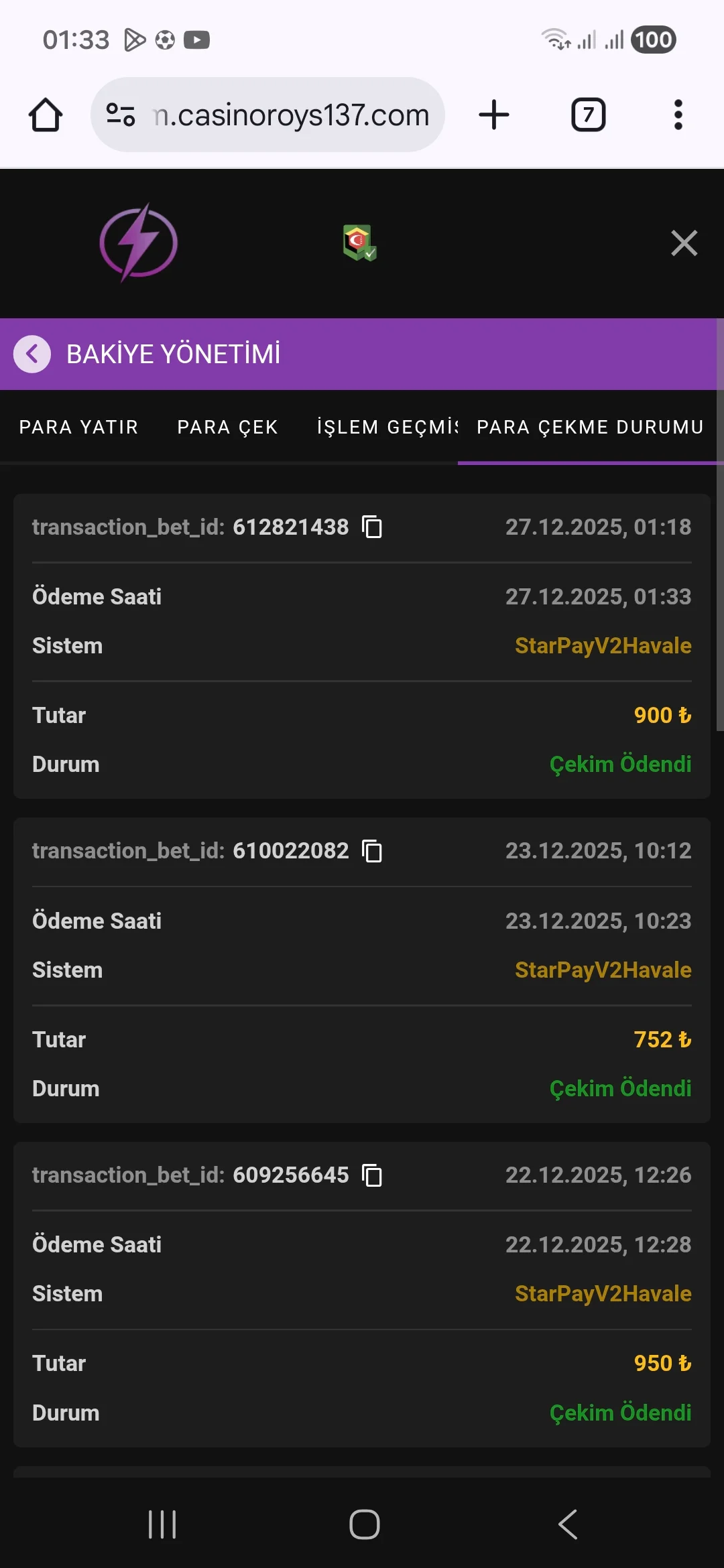Close the Bakiye Yönetimi overlay
The height and width of the screenshot is (1568, 724).
(x=684, y=243)
